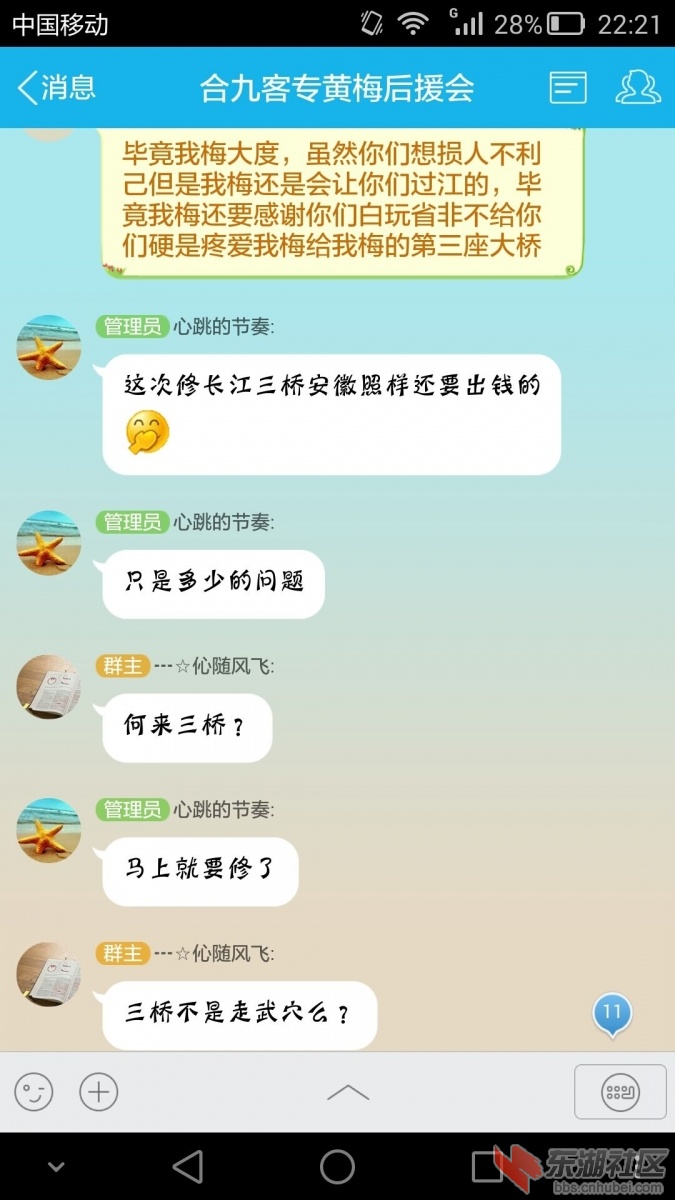This screenshot has width=675, height=1200.
Task: Open group members profile icon
Action: pos(637,87)
